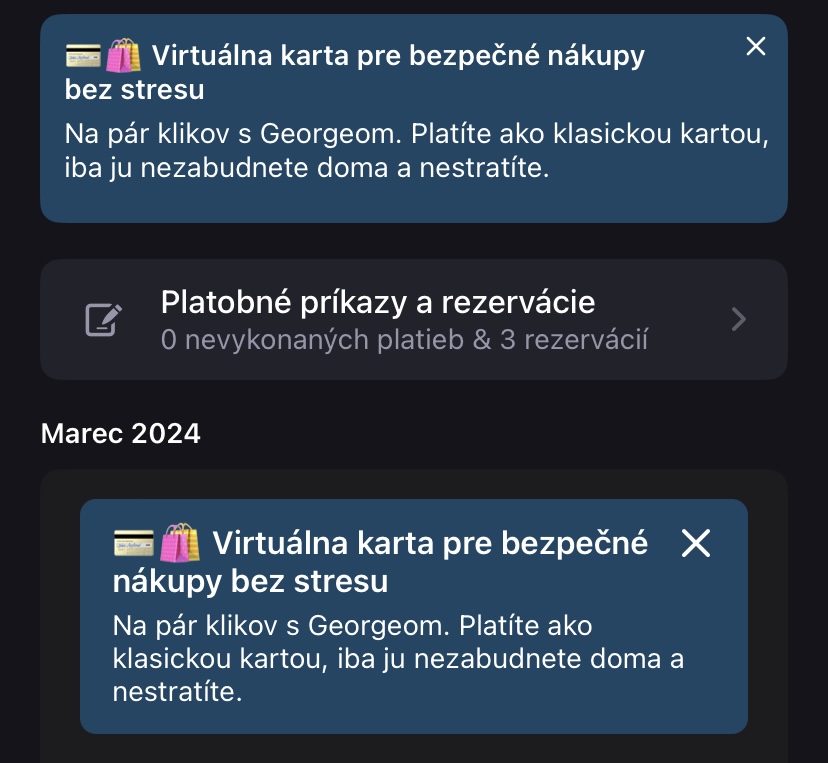Close the virtual card banner under Marec 2024

click(695, 543)
